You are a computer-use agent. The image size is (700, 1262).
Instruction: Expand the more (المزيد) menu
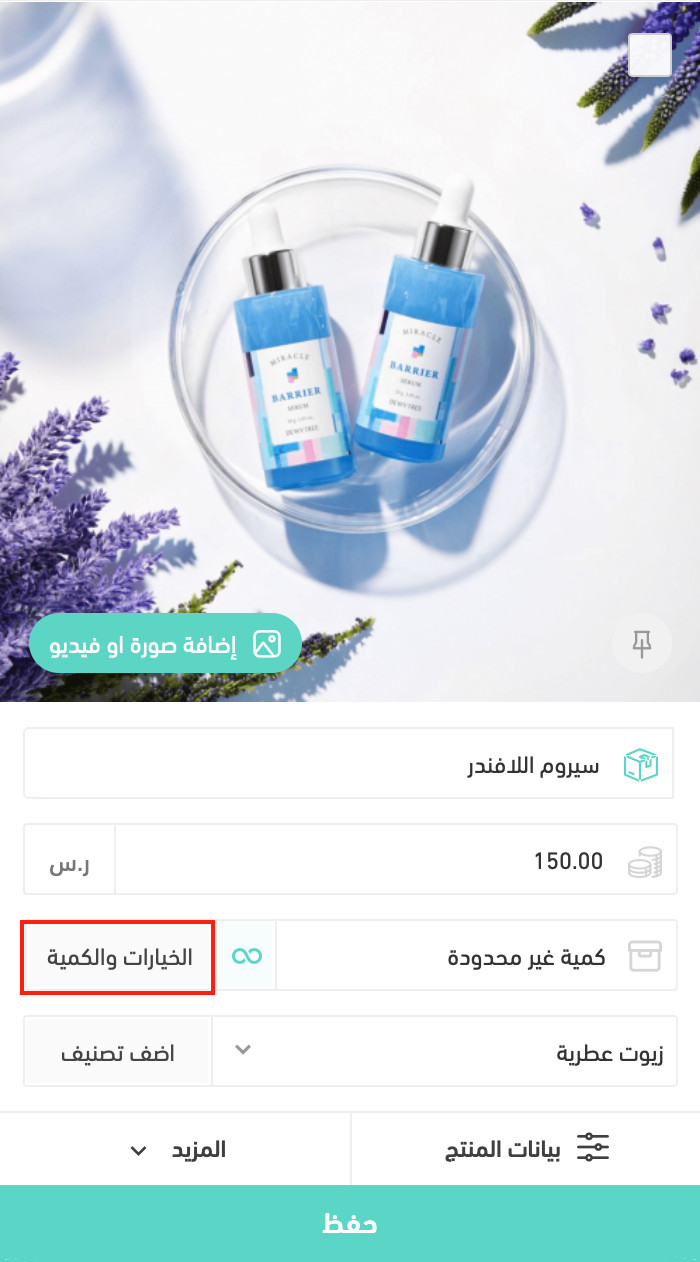tap(176, 1149)
